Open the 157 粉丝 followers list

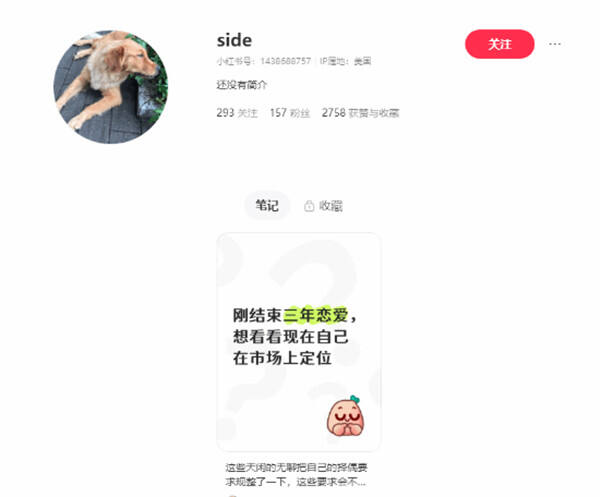click(290, 113)
